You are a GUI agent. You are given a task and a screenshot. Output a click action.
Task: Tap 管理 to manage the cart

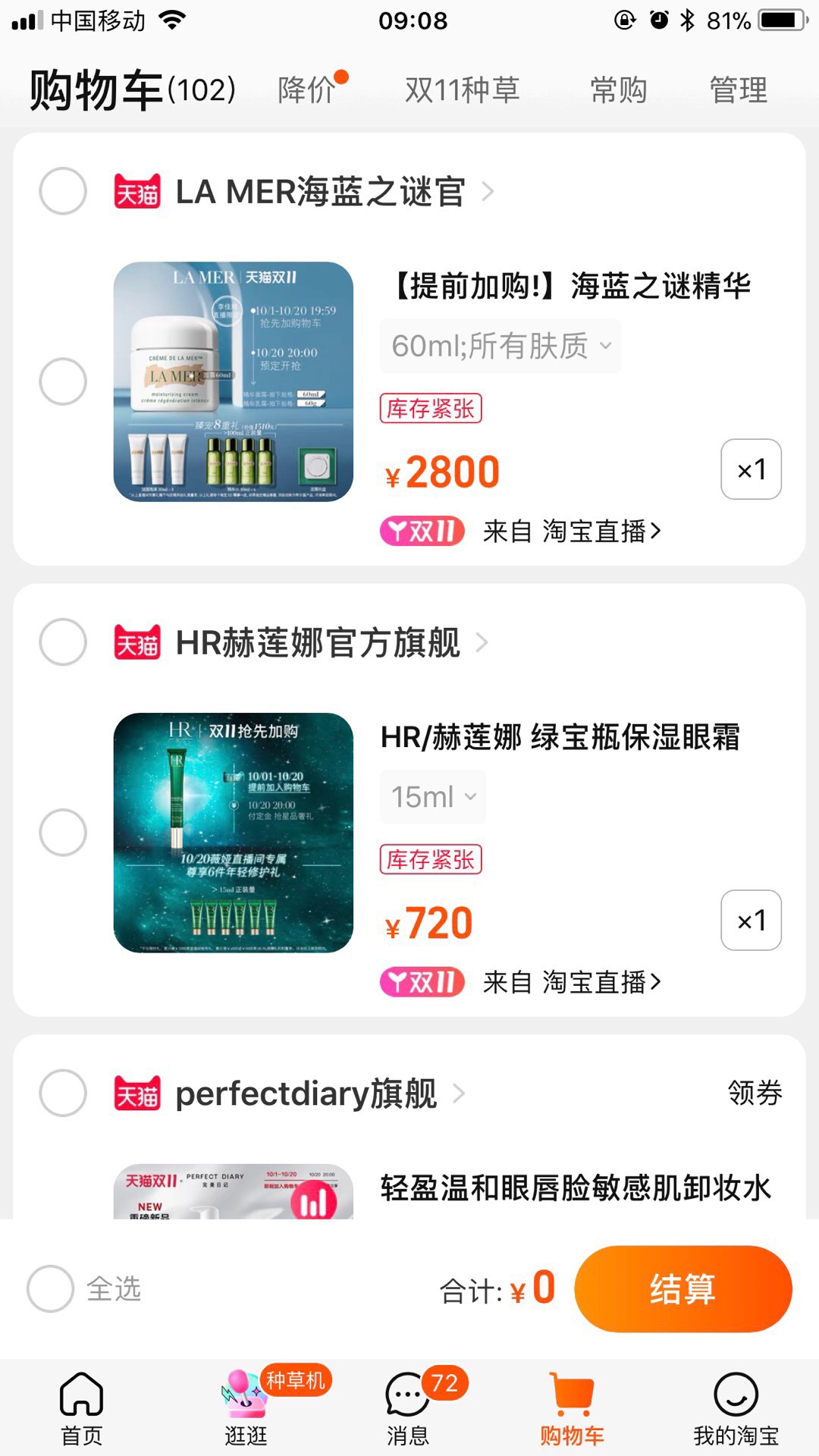point(738,90)
